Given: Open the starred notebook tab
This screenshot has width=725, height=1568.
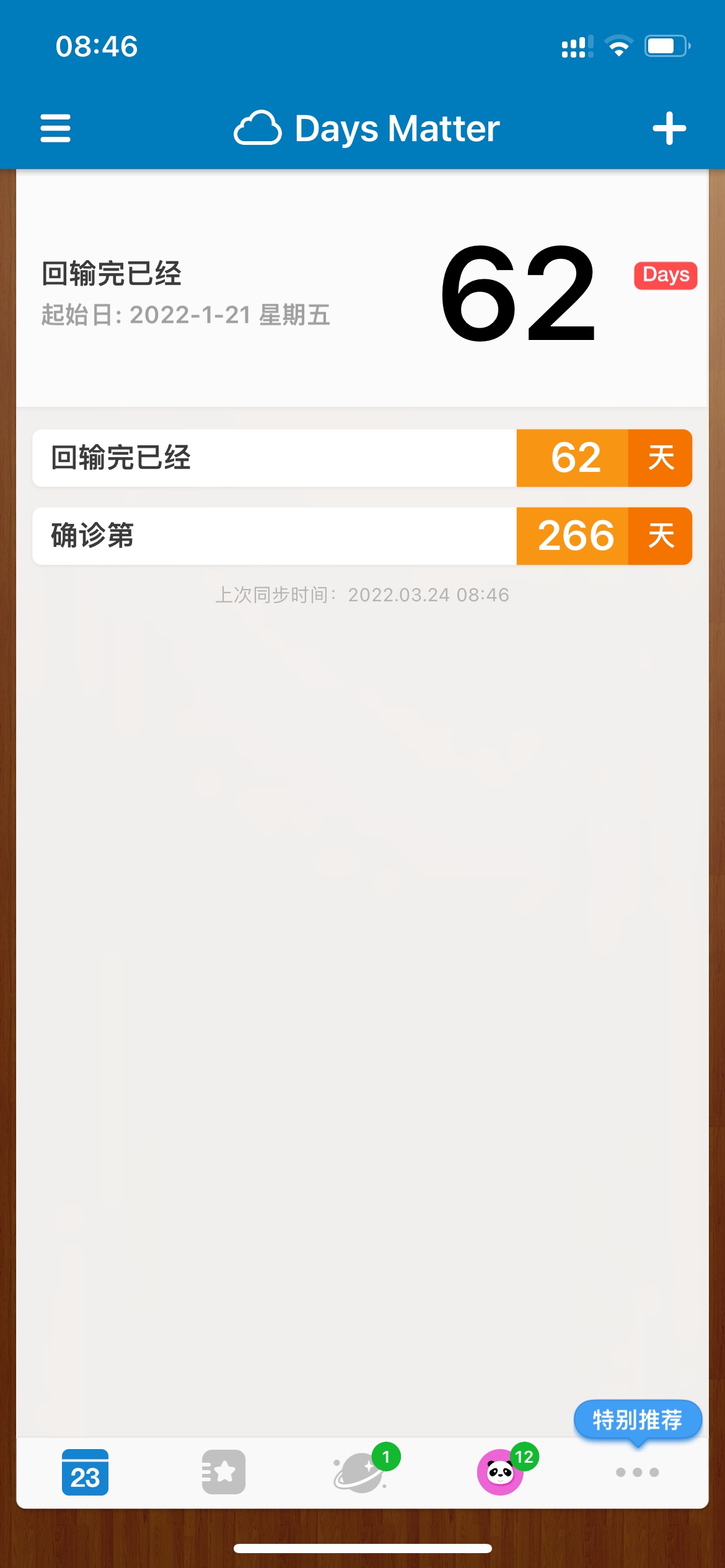Looking at the screenshot, I should tap(224, 1472).
